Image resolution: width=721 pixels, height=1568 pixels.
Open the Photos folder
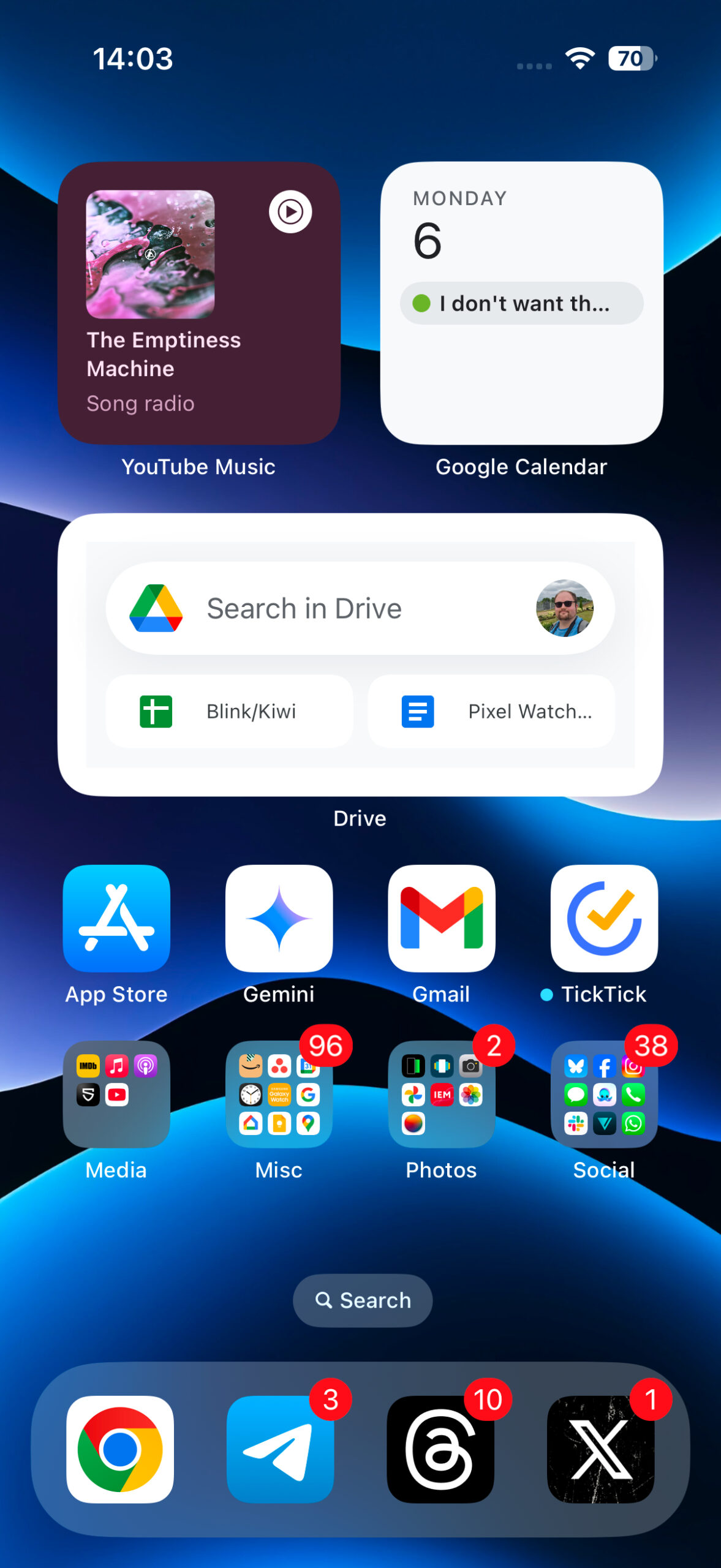(x=441, y=1094)
